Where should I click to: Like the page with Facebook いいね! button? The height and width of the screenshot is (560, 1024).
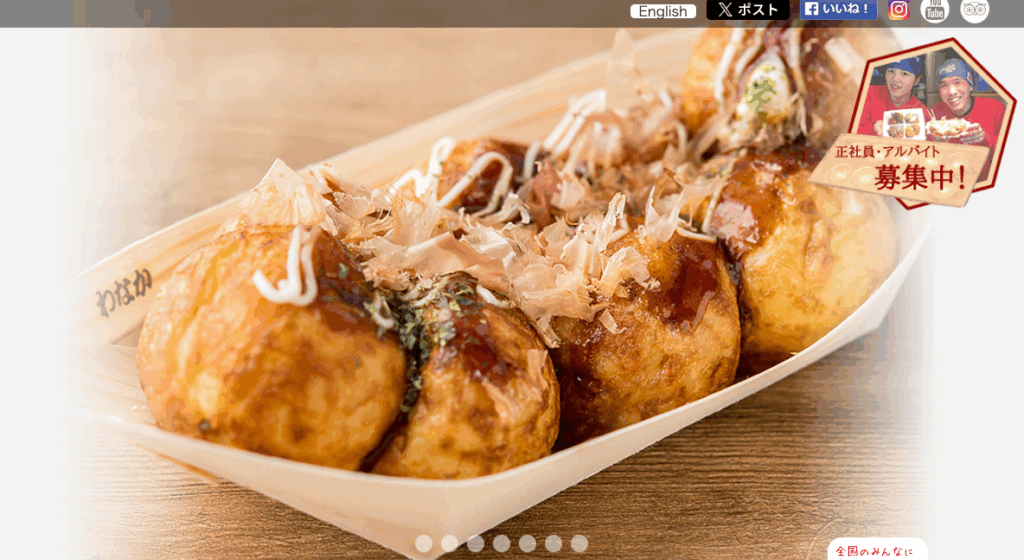click(x=838, y=9)
